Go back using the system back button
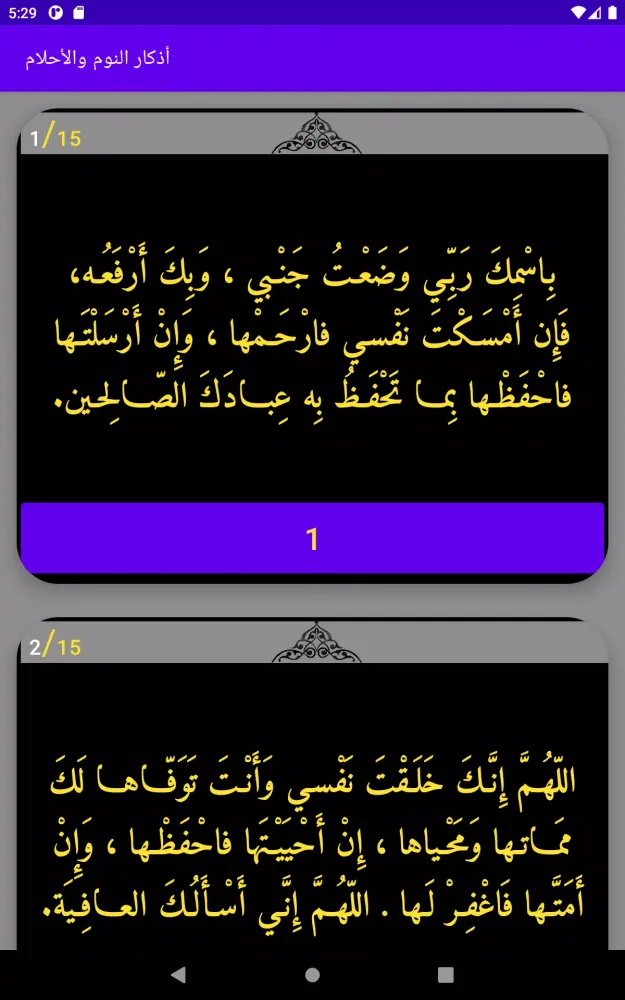Viewport: 625px width, 1000px height. pyautogui.click(x=178, y=974)
